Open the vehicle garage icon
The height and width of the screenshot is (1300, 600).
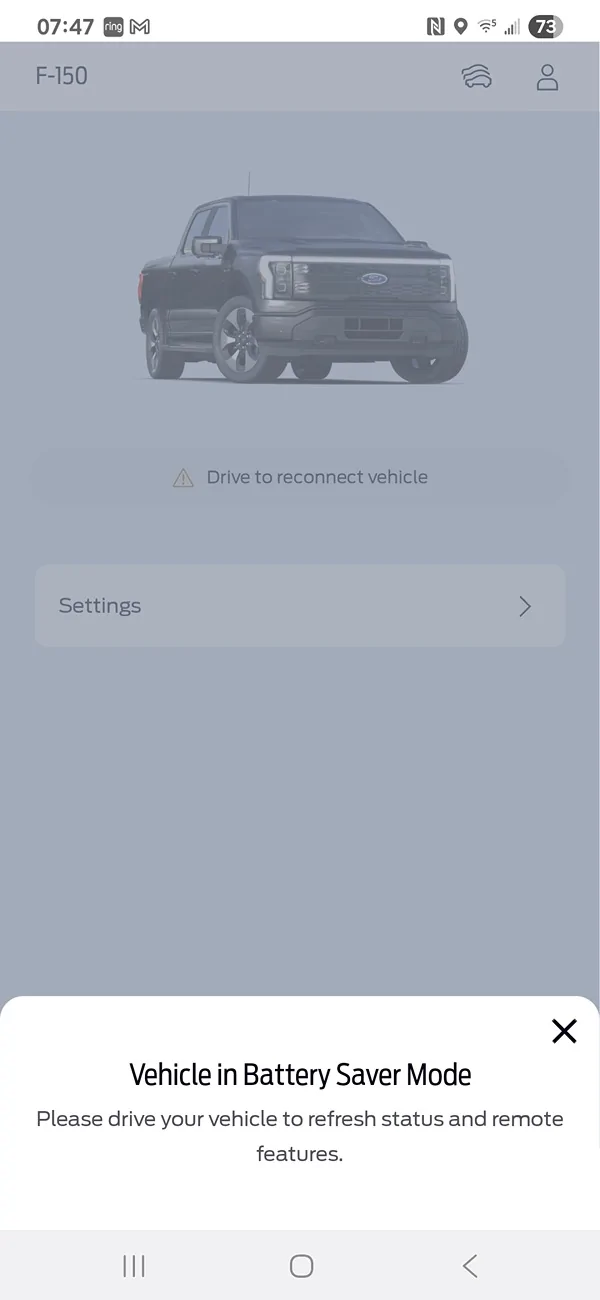477,77
